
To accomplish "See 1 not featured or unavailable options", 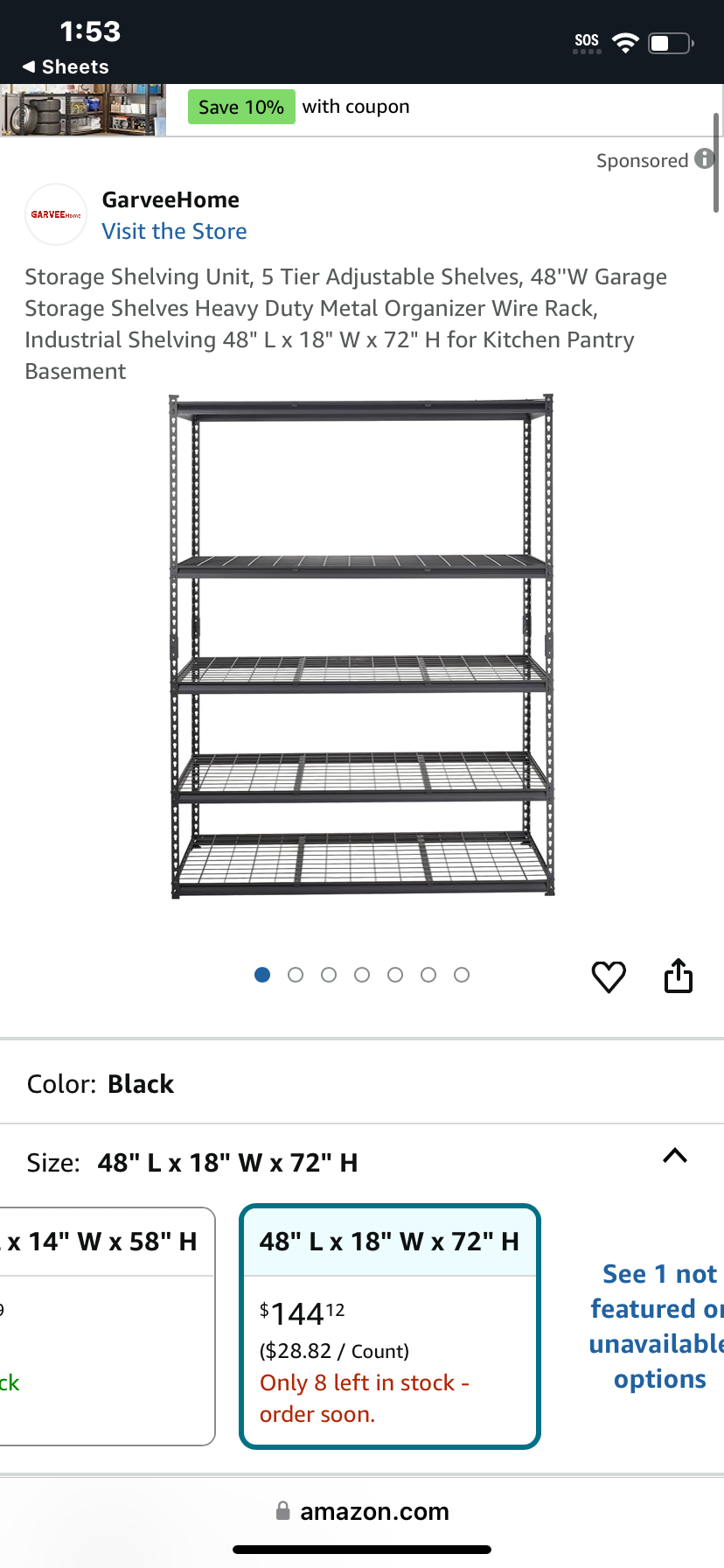I will [658, 1326].
